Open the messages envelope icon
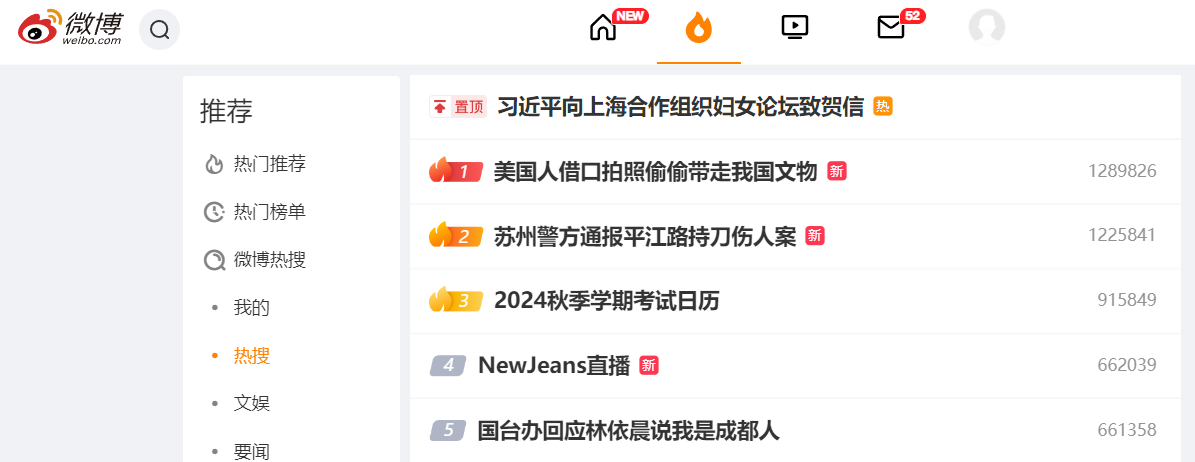Screen dimensions: 1195x462 pos(890,27)
